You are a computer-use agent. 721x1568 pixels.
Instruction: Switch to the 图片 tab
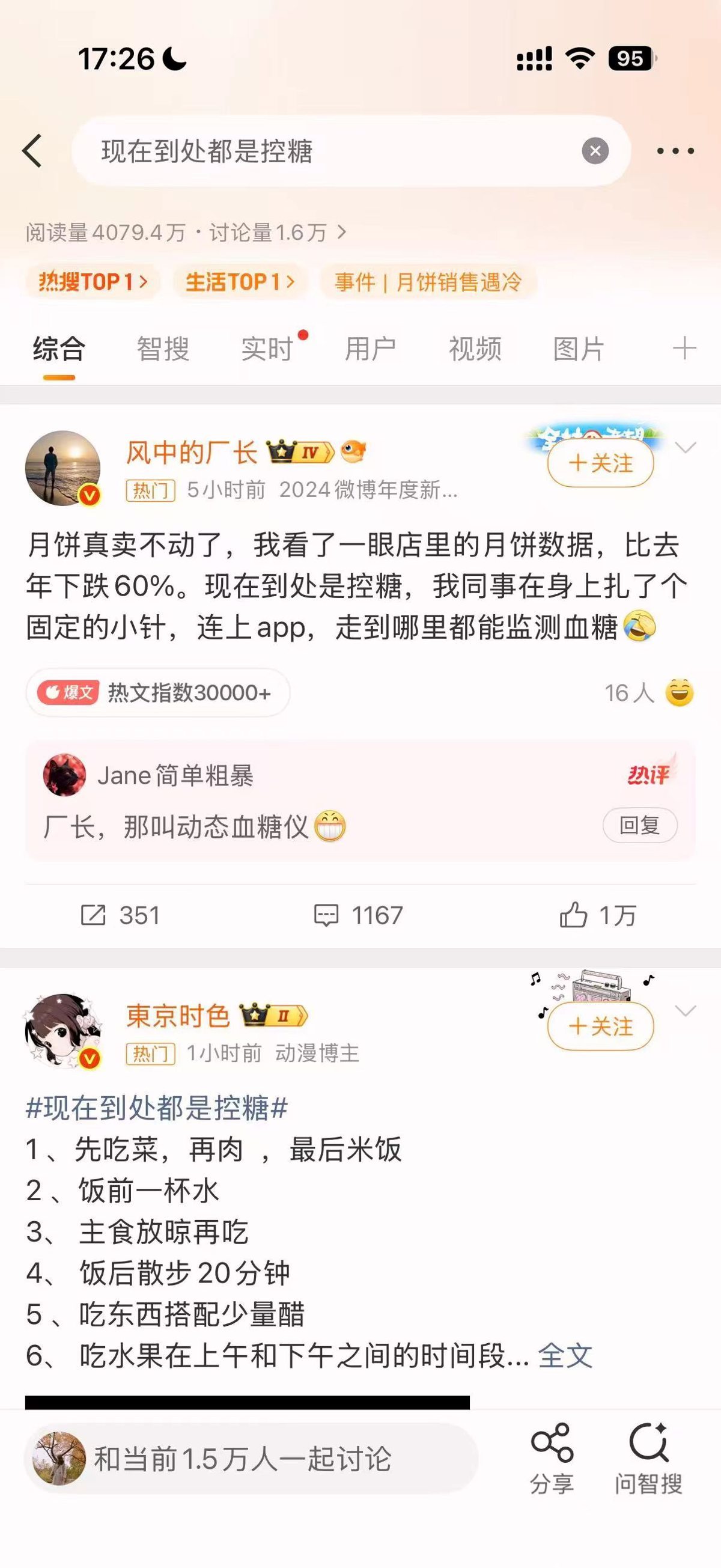(x=579, y=349)
